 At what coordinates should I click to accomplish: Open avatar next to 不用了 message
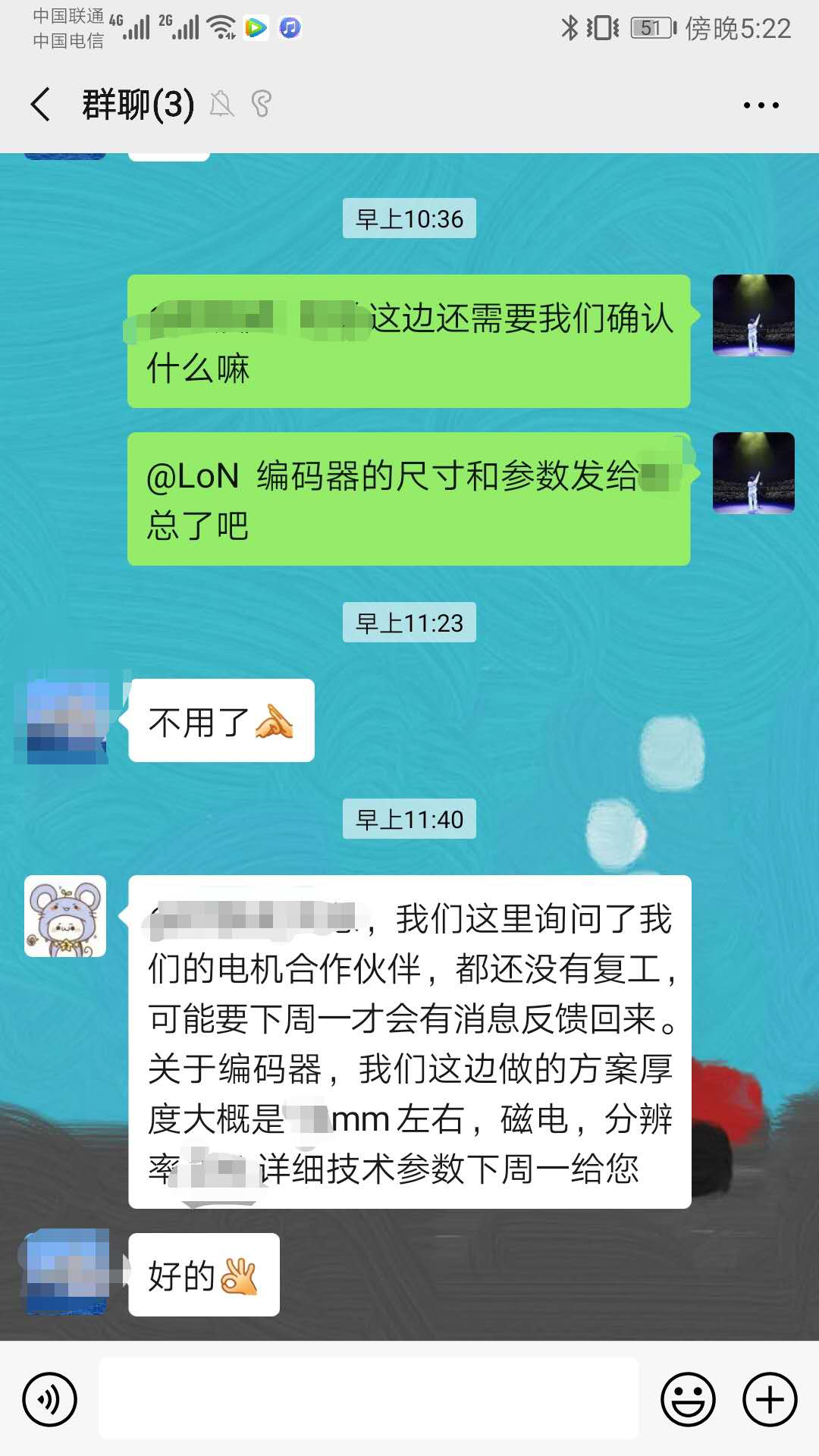point(65,720)
